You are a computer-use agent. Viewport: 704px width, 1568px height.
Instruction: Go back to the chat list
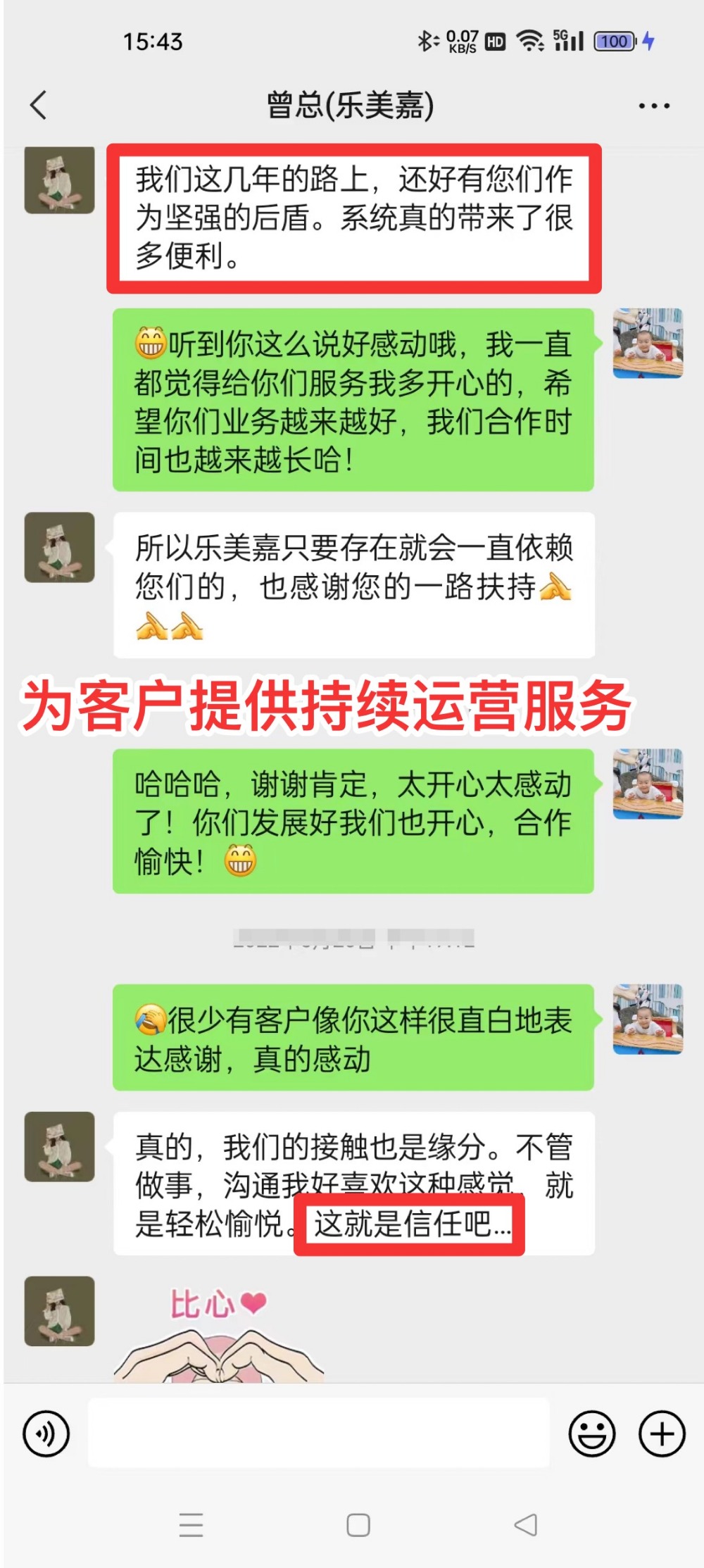(39, 106)
